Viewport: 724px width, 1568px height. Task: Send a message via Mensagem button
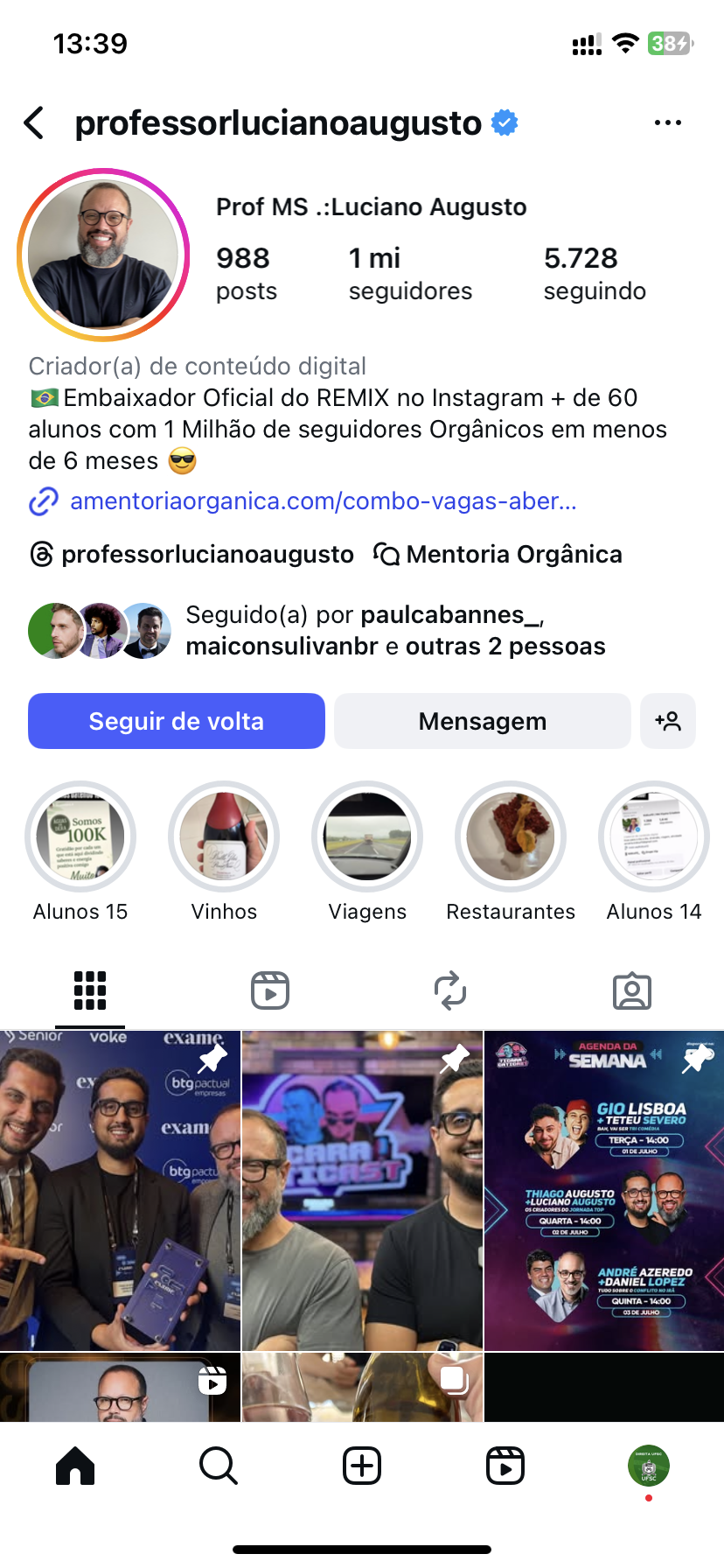[x=482, y=721]
